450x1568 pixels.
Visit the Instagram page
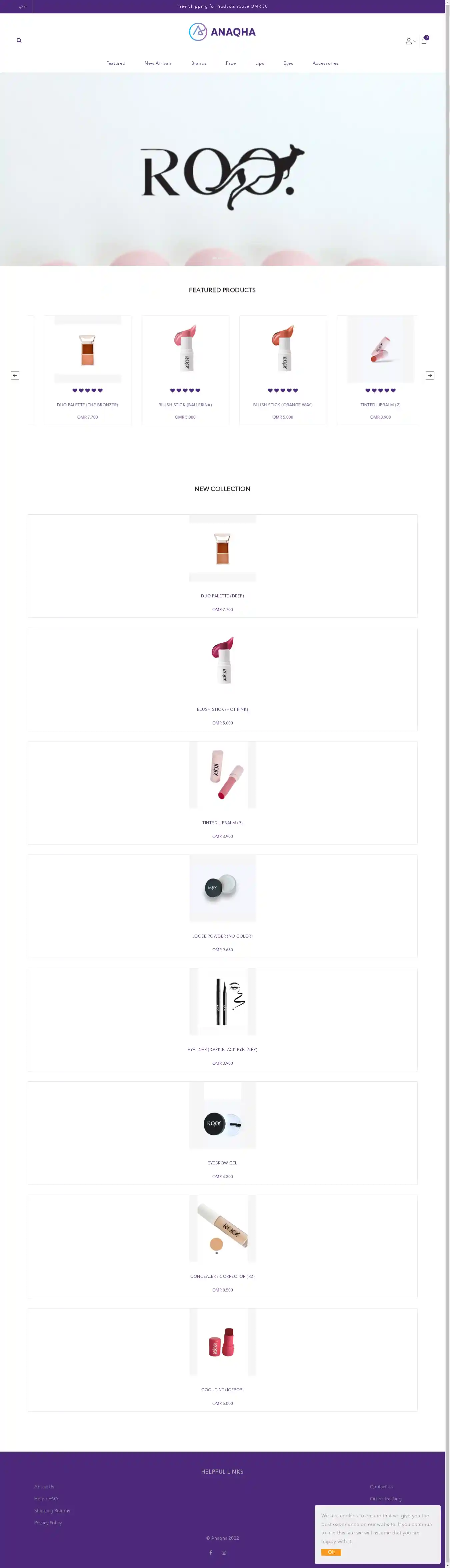(x=224, y=1553)
